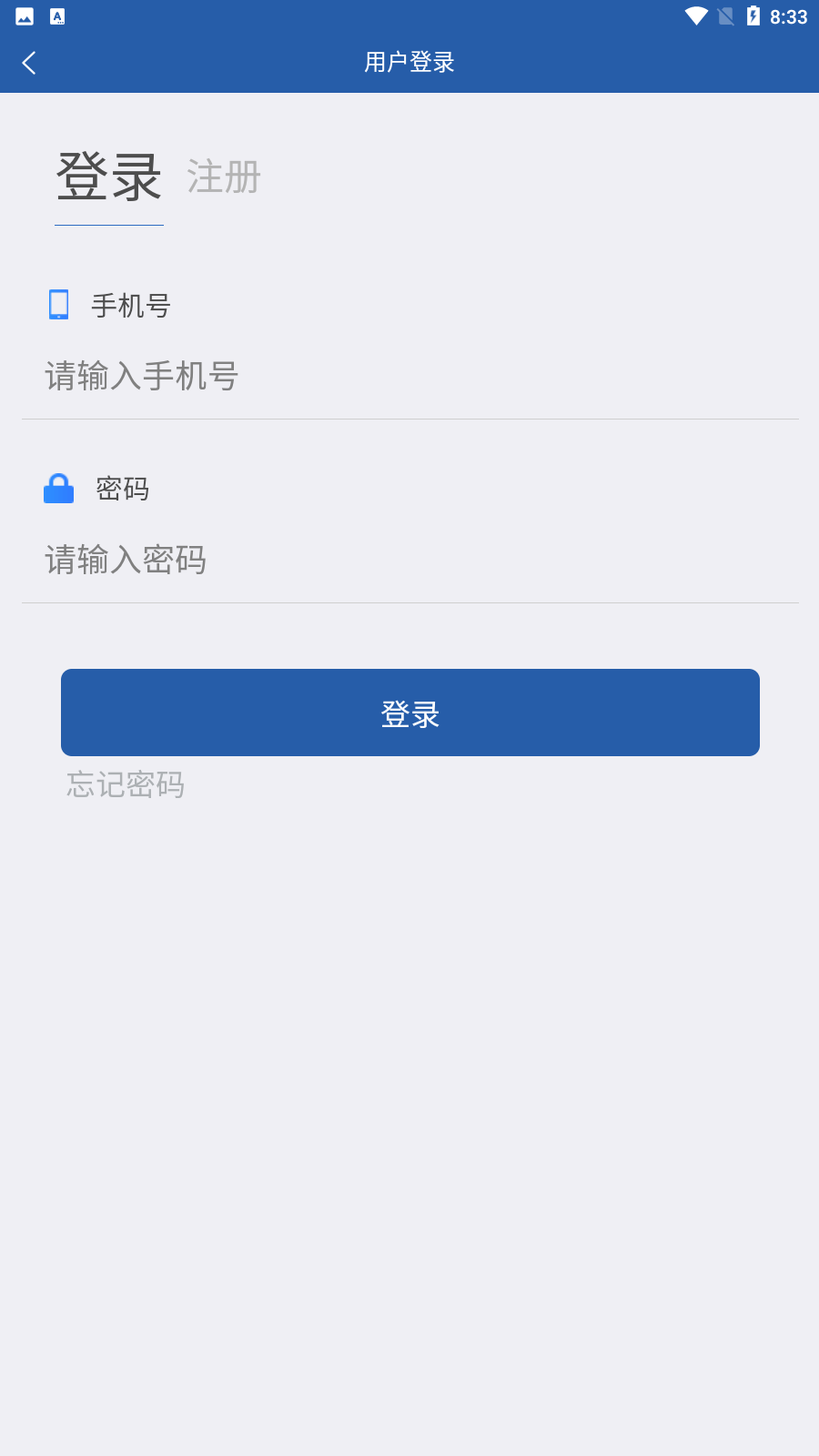This screenshot has height=1456, width=819.
Task: Tap the battery indicator in the status bar
Action: [753, 15]
